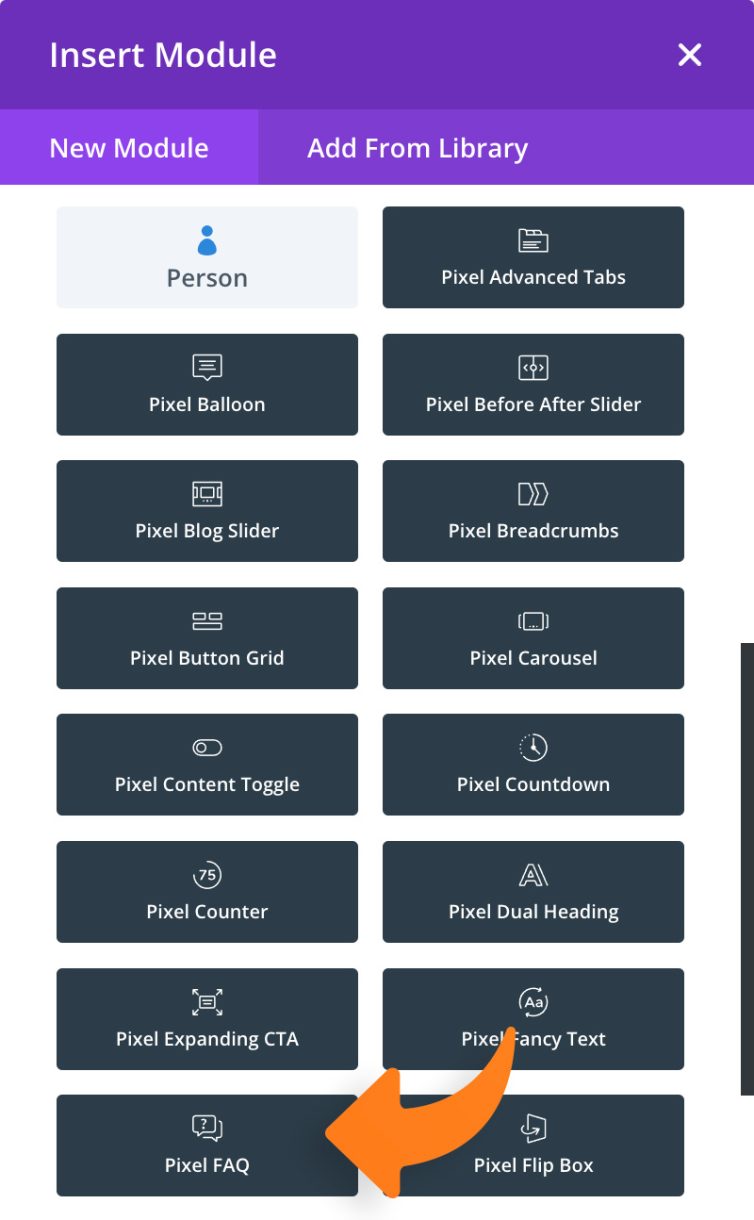Choose the Pixel Content Toggle module

[x=207, y=765]
